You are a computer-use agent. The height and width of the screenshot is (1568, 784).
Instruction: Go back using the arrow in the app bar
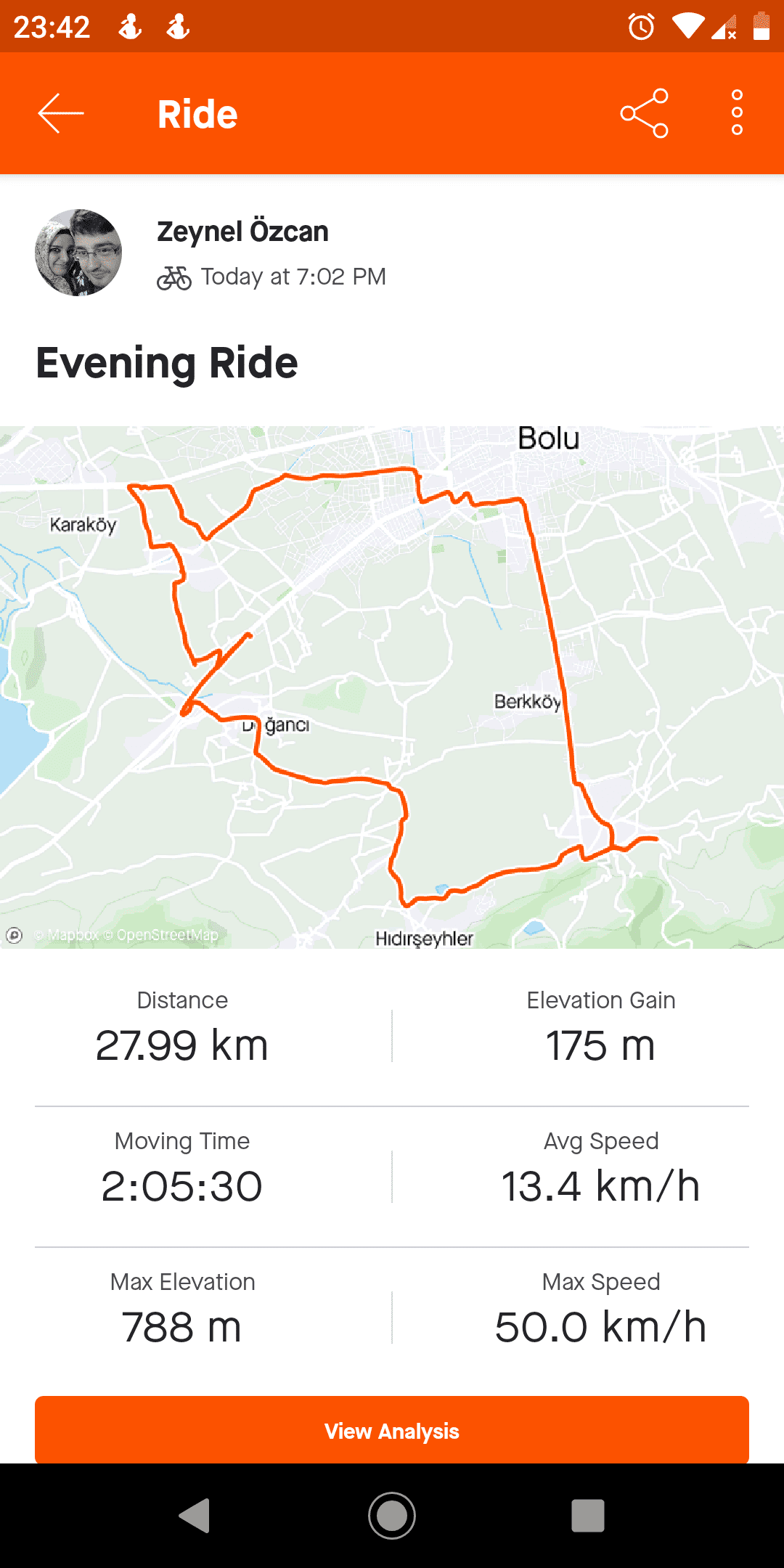tap(61, 113)
